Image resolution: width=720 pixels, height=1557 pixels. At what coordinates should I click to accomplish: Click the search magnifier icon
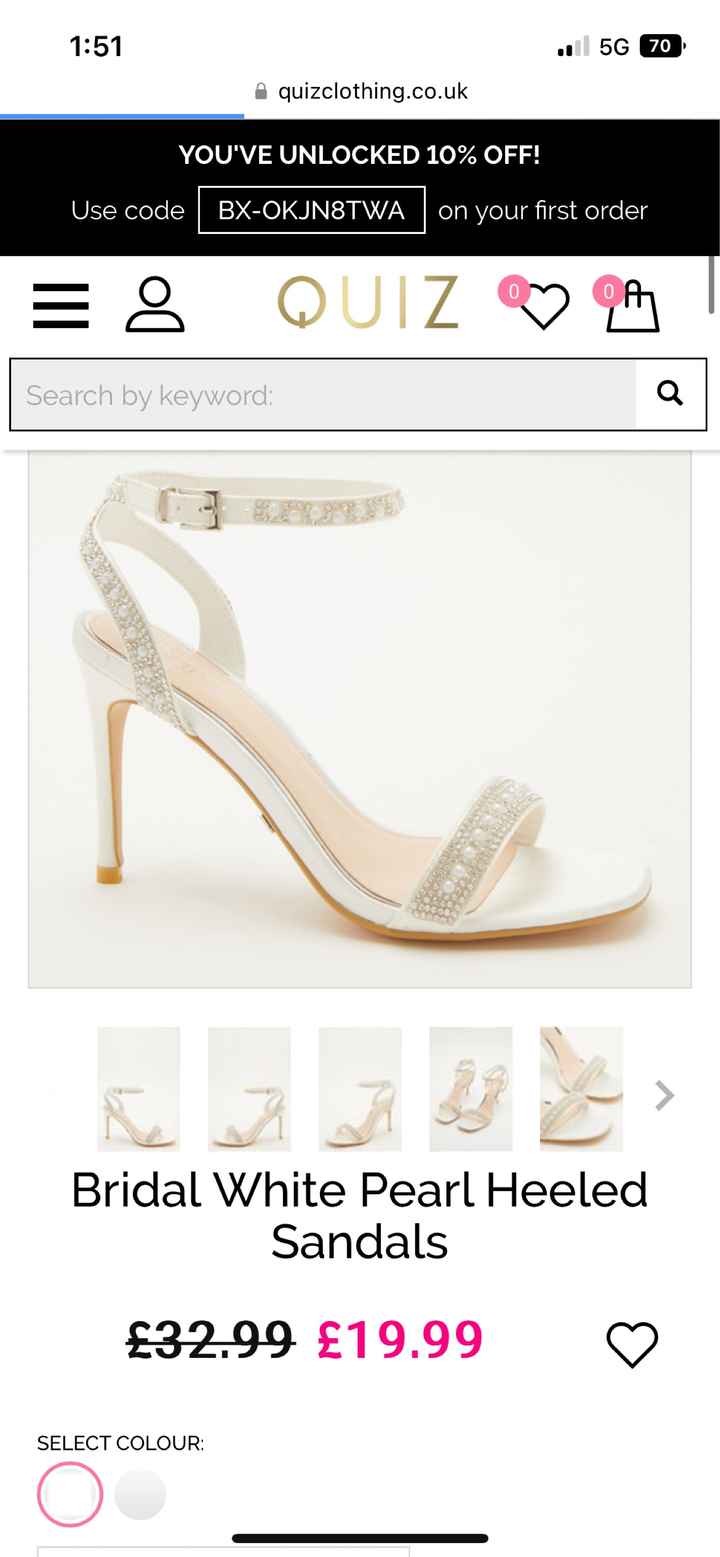point(670,394)
